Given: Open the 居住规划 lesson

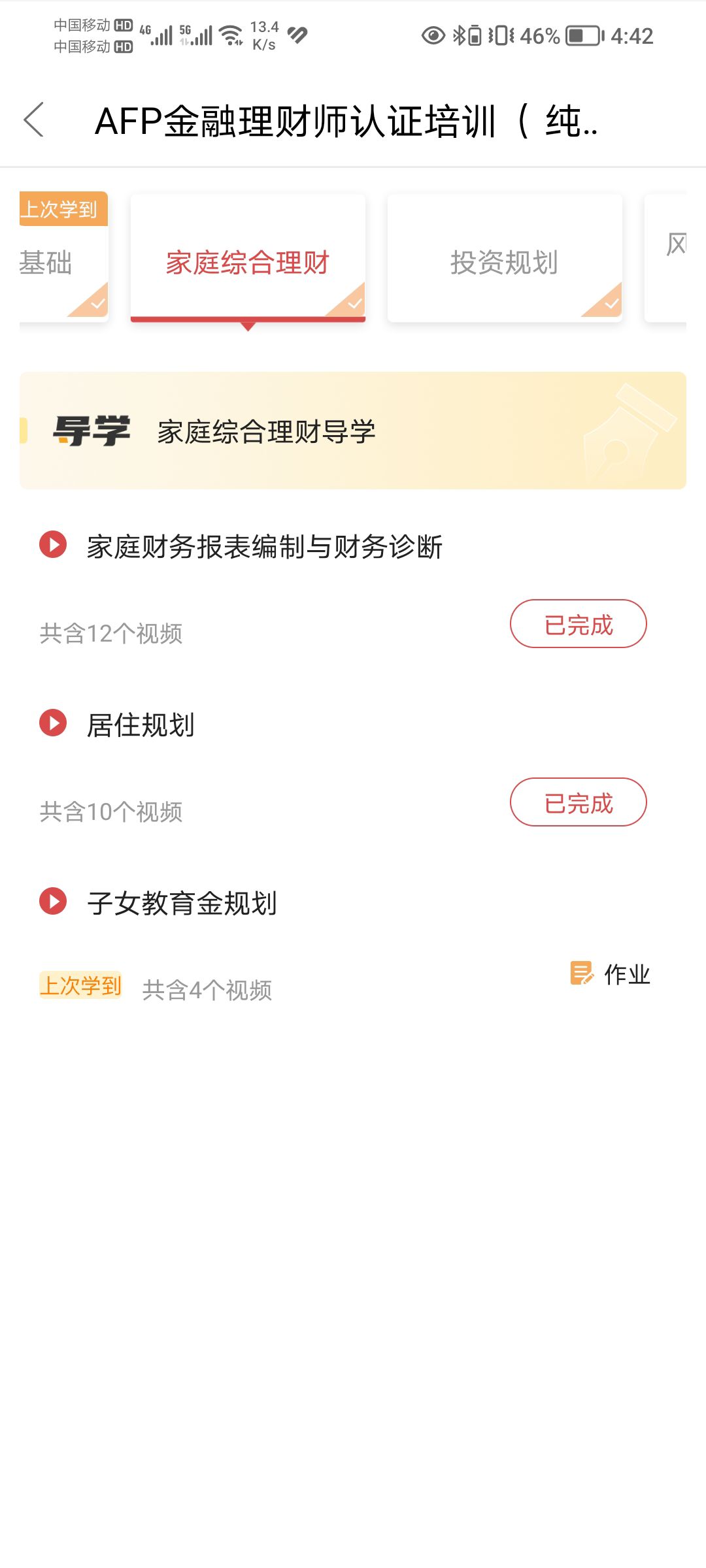Looking at the screenshot, I should pyautogui.click(x=141, y=725).
